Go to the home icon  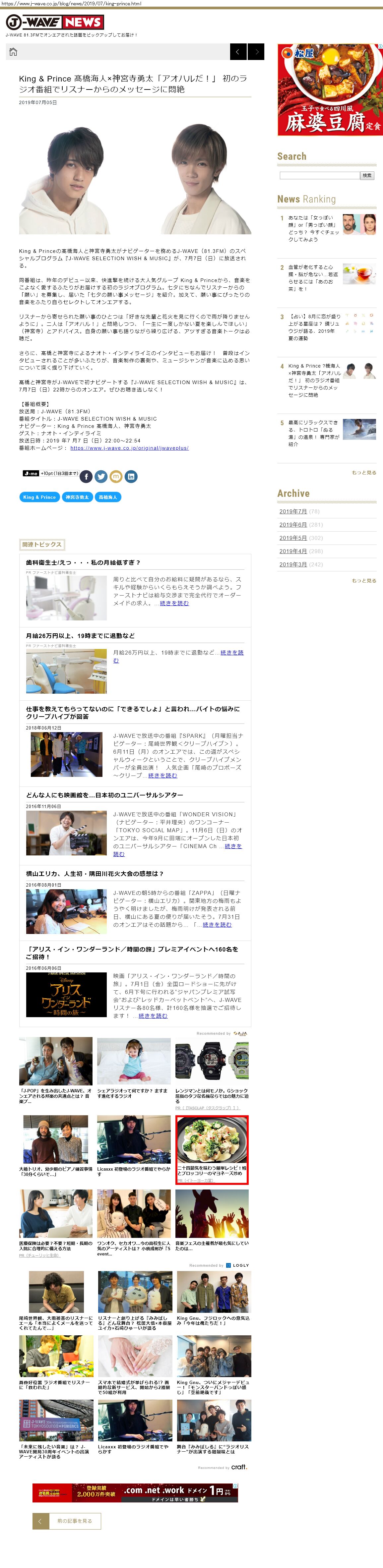[13, 52]
